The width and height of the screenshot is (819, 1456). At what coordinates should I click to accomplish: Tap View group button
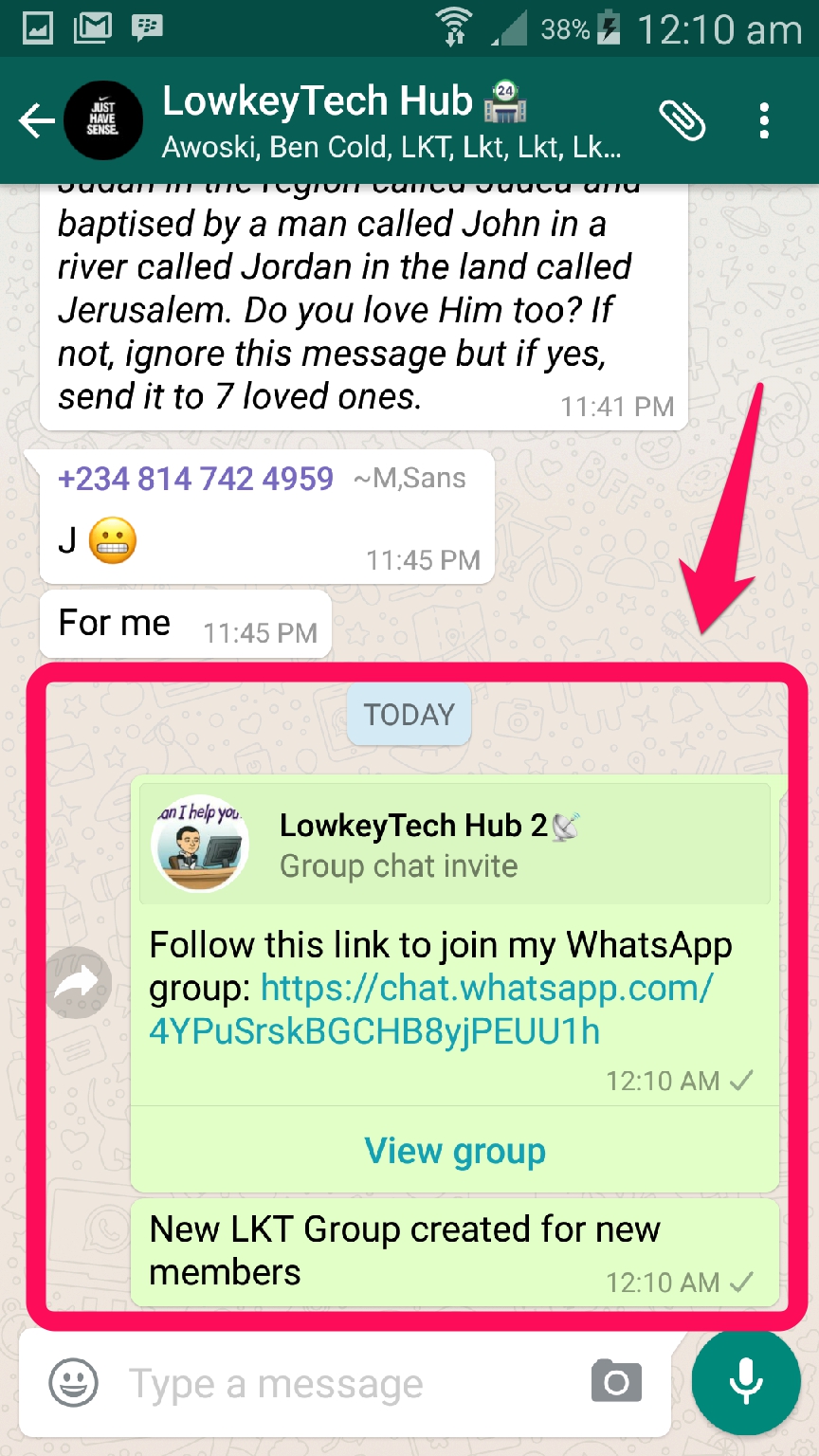(455, 1151)
